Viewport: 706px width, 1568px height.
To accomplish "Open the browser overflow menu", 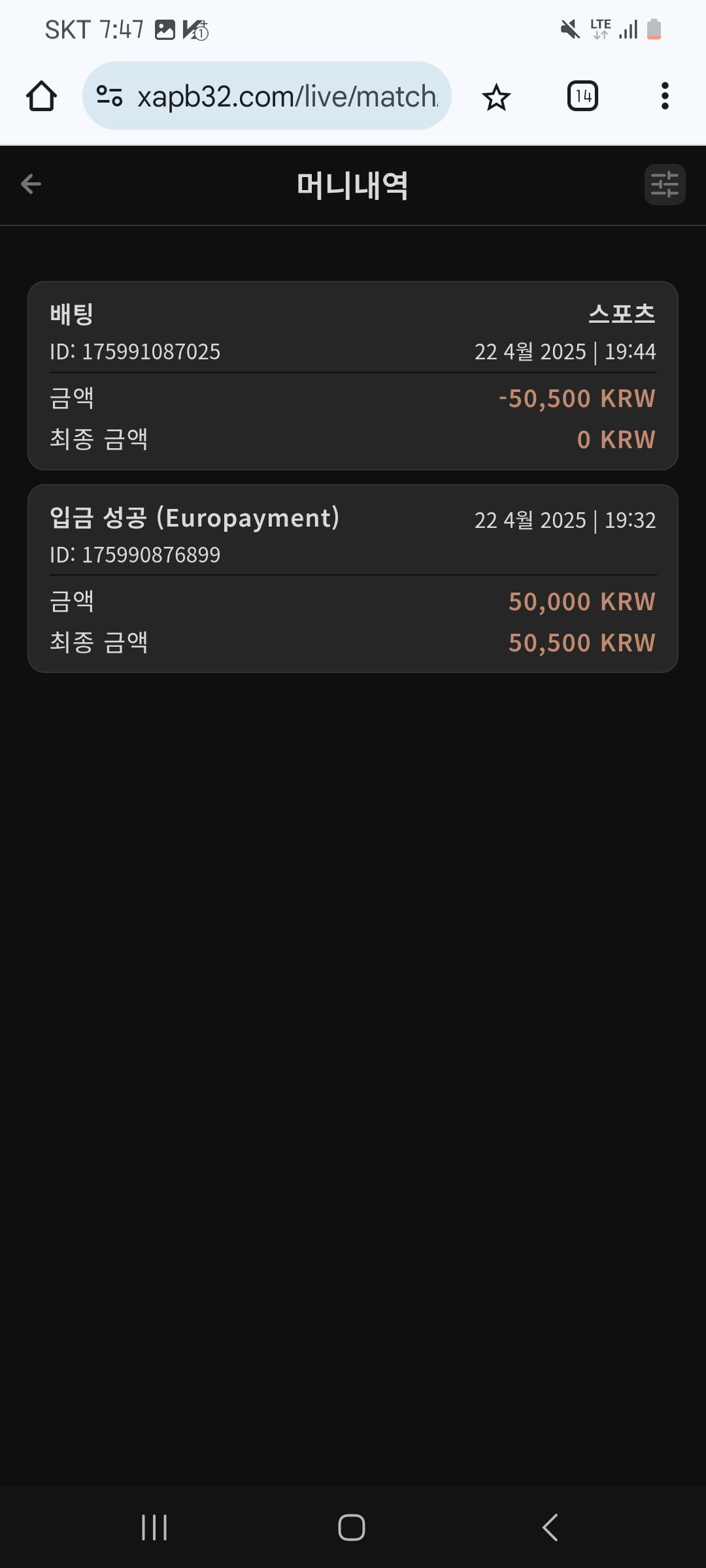I will (x=665, y=97).
